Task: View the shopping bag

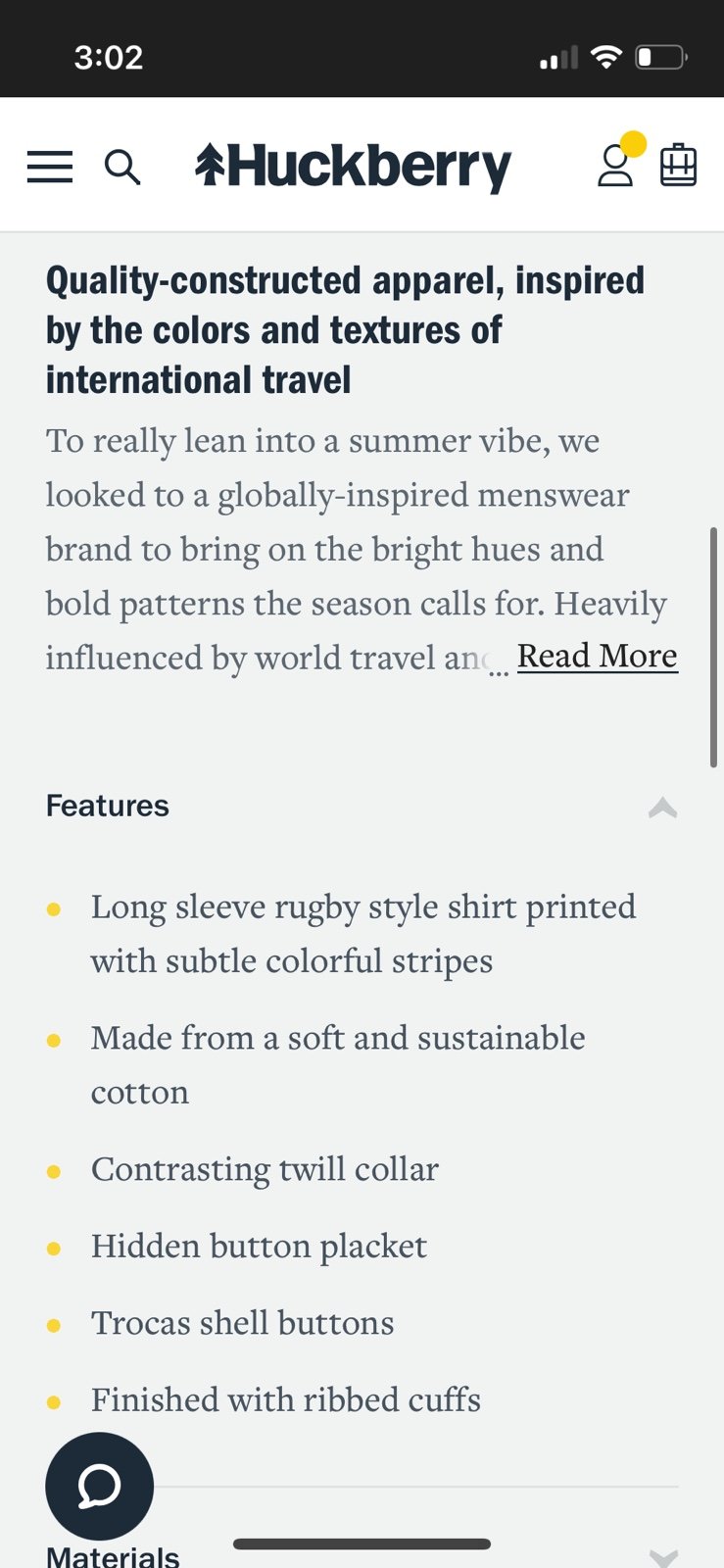Action: point(678,165)
